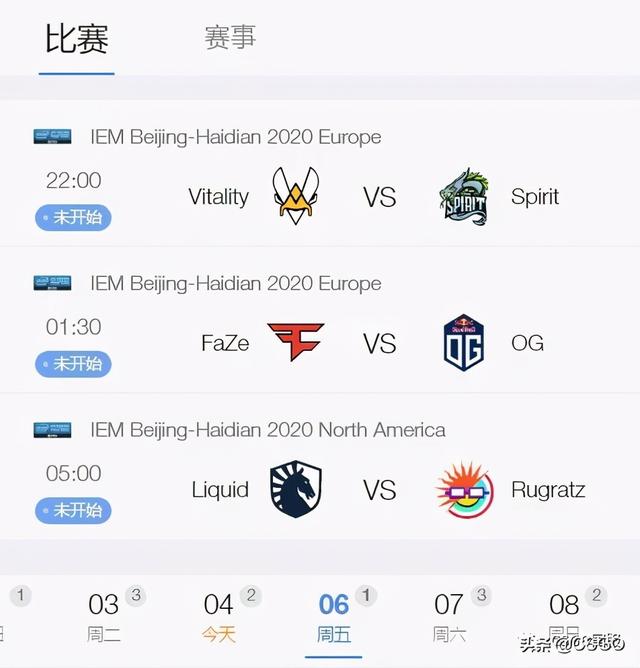The height and width of the screenshot is (668, 640).
Task: Open the FaZe vs OG match
Action: tap(379, 343)
